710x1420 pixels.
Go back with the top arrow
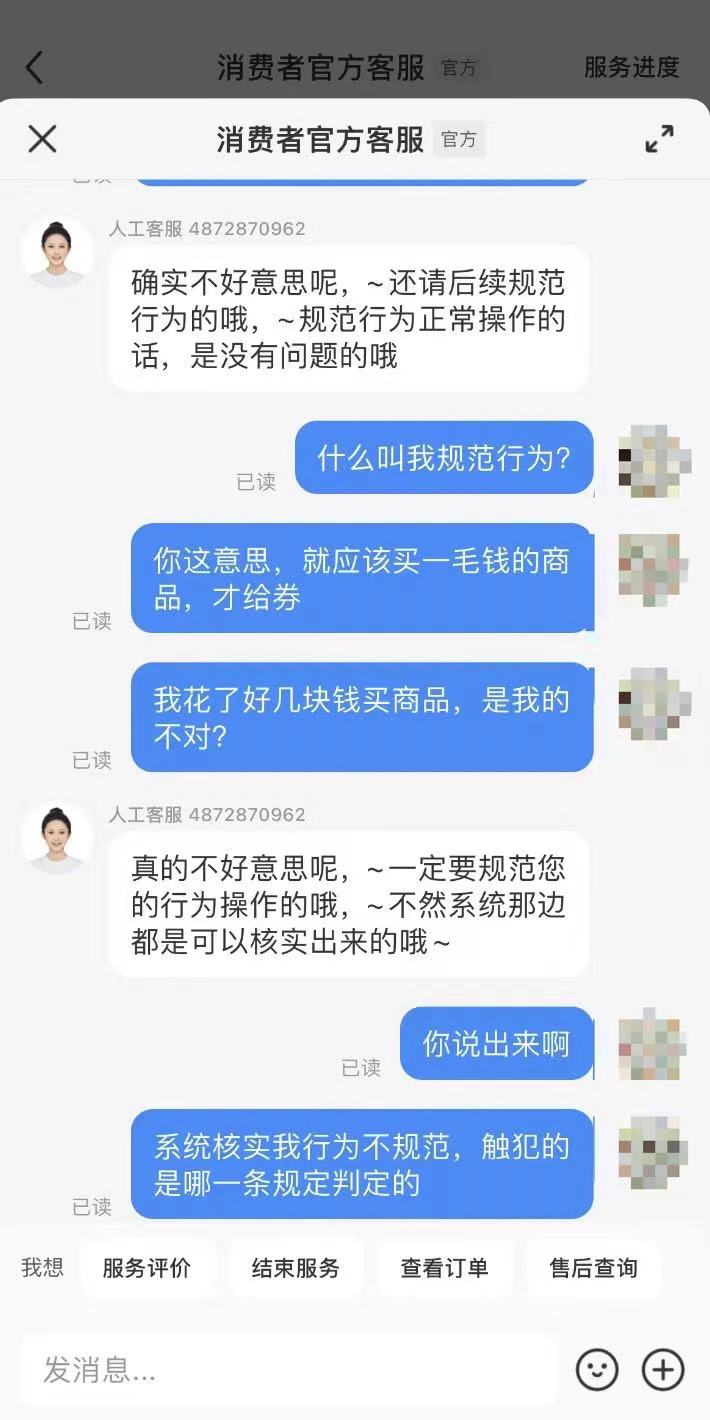[x=35, y=68]
